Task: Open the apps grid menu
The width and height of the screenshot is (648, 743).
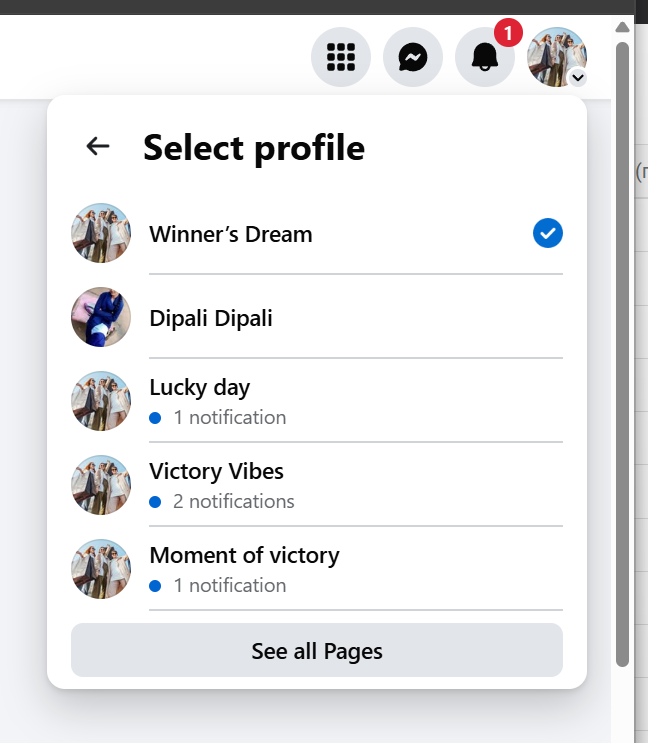Action: pyautogui.click(x=341, y=58)
